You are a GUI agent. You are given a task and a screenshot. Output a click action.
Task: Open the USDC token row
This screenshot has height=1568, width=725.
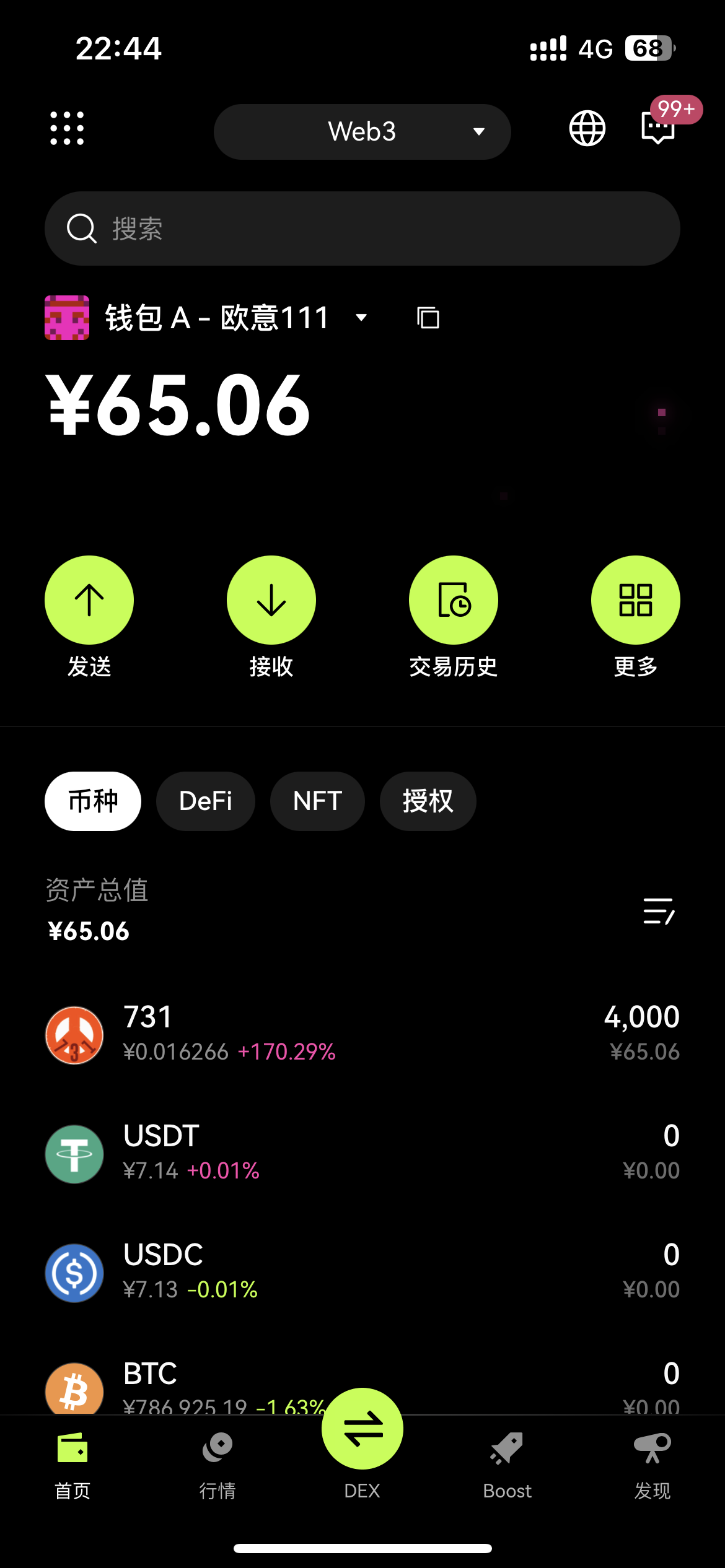tap(362, 1273)
